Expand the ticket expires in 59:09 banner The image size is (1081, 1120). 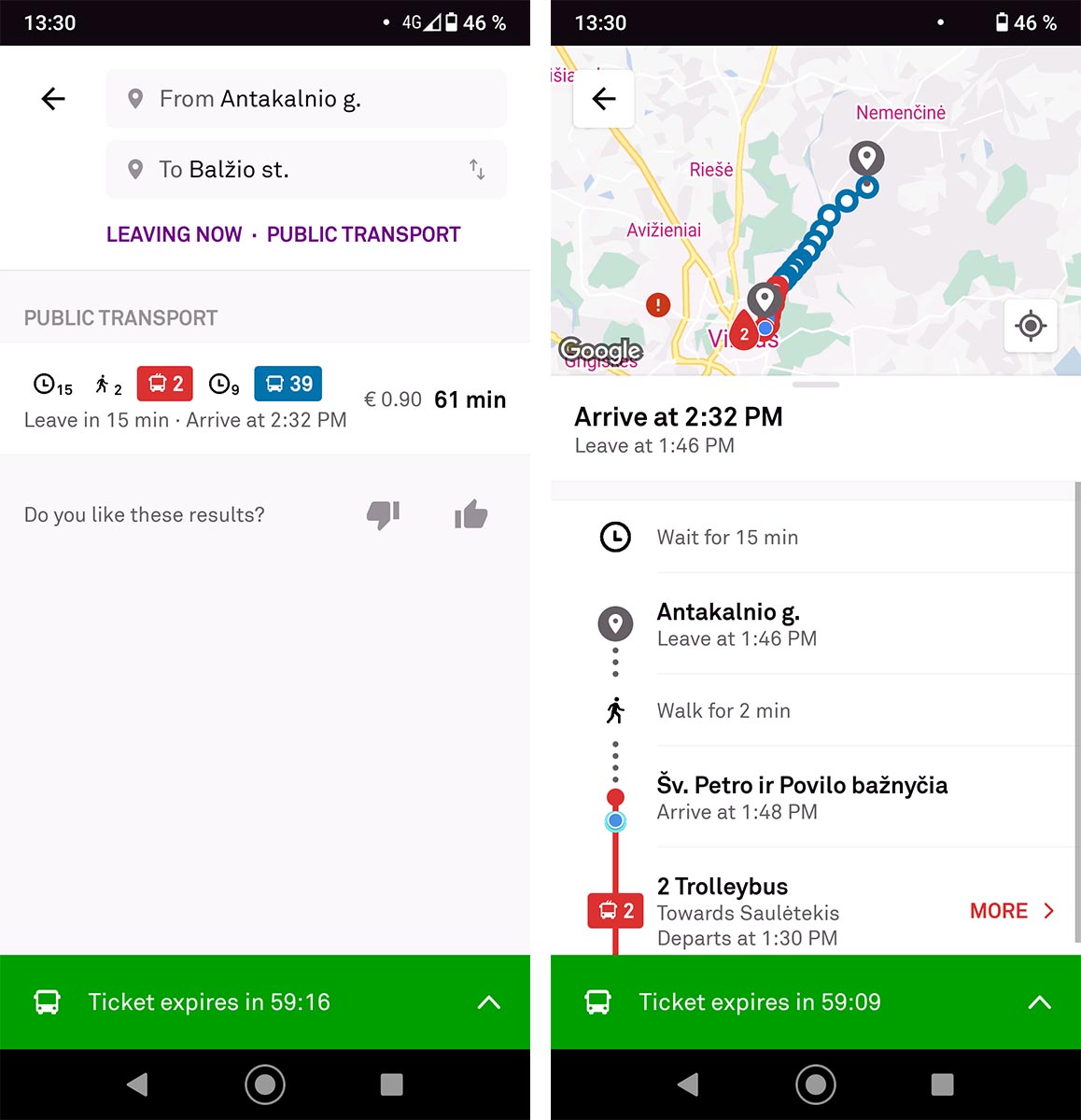pos(1039,1002)
